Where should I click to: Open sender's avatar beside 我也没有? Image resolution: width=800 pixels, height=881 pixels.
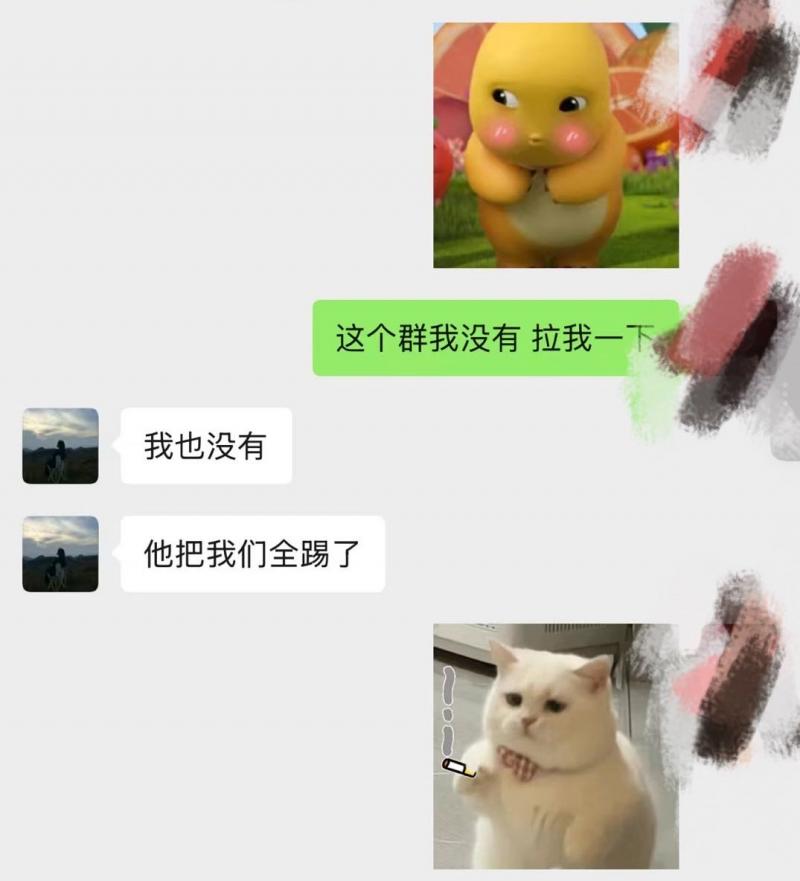pyautogui.click(x=60, y=446)
